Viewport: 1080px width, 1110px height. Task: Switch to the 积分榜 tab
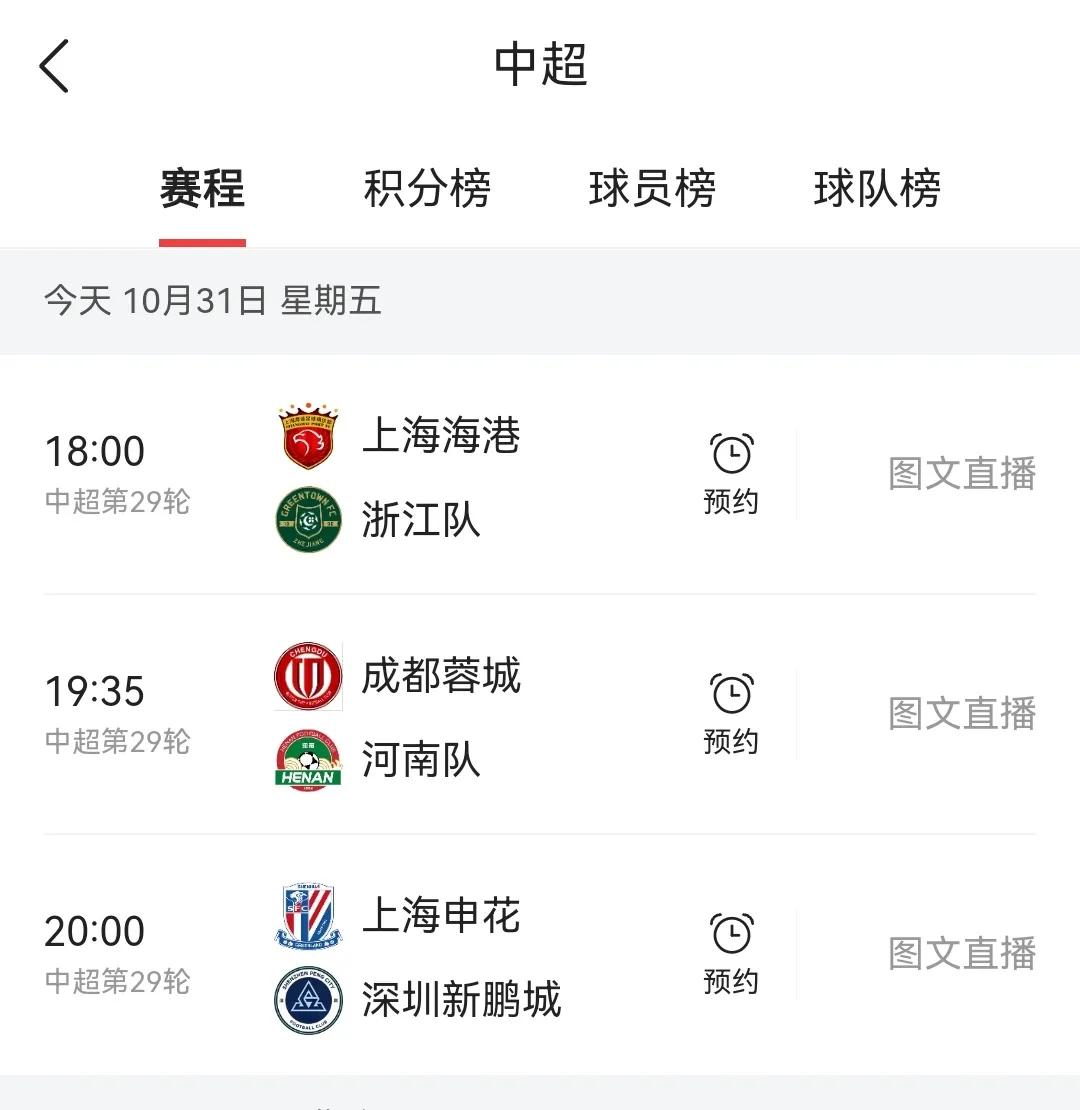427,188
